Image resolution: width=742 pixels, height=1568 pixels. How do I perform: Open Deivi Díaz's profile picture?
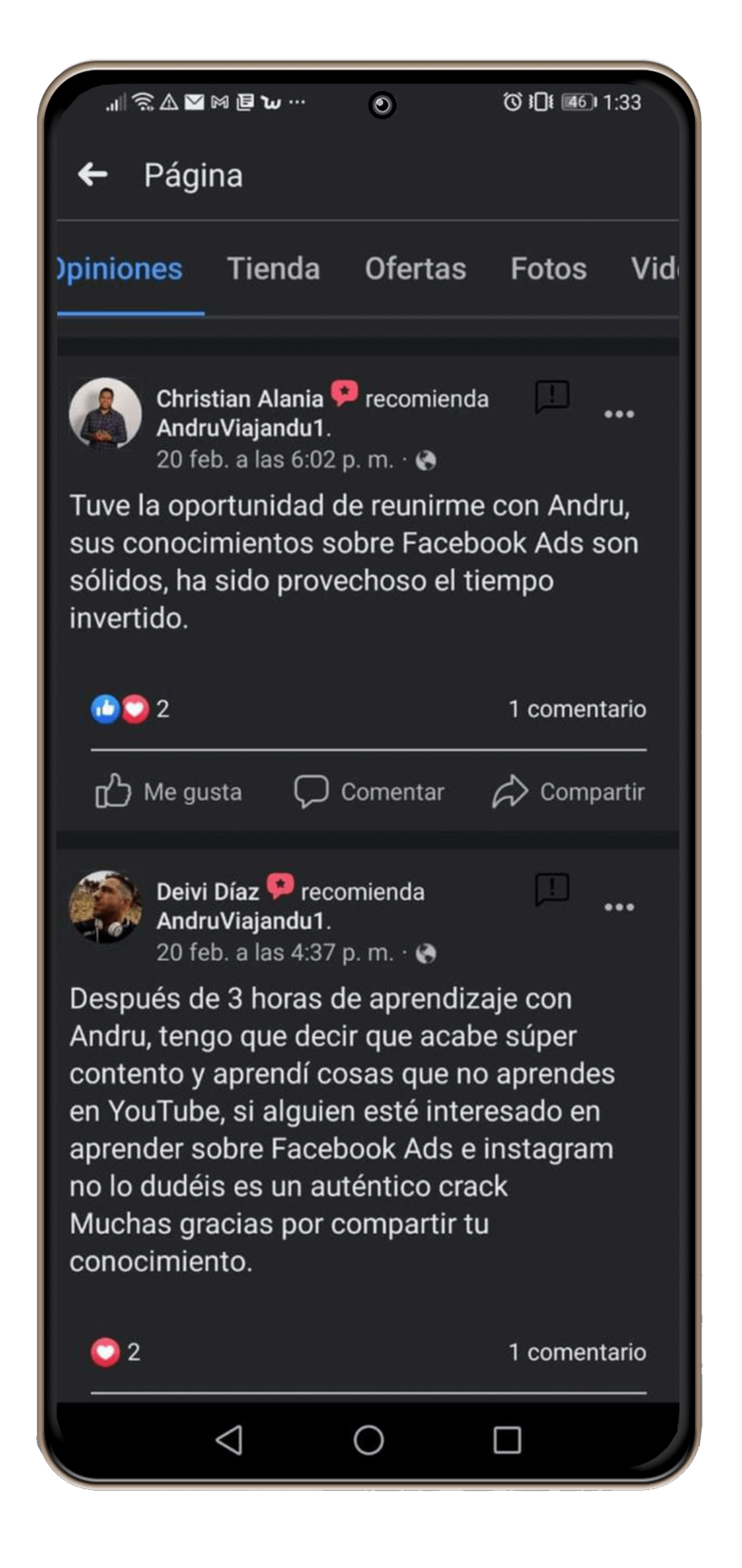(x=106, y=906)
